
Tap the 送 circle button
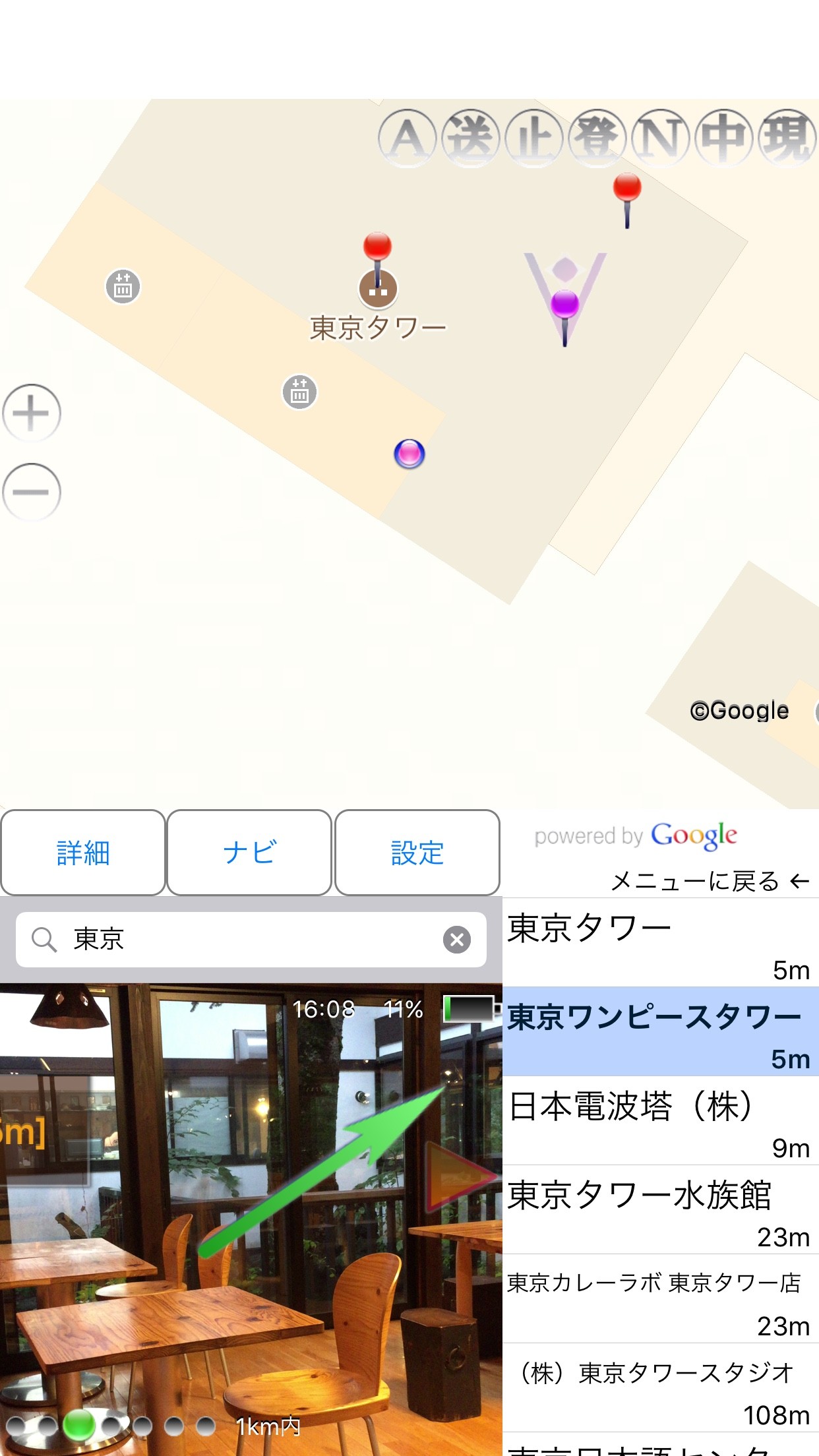tap(470, 138)
